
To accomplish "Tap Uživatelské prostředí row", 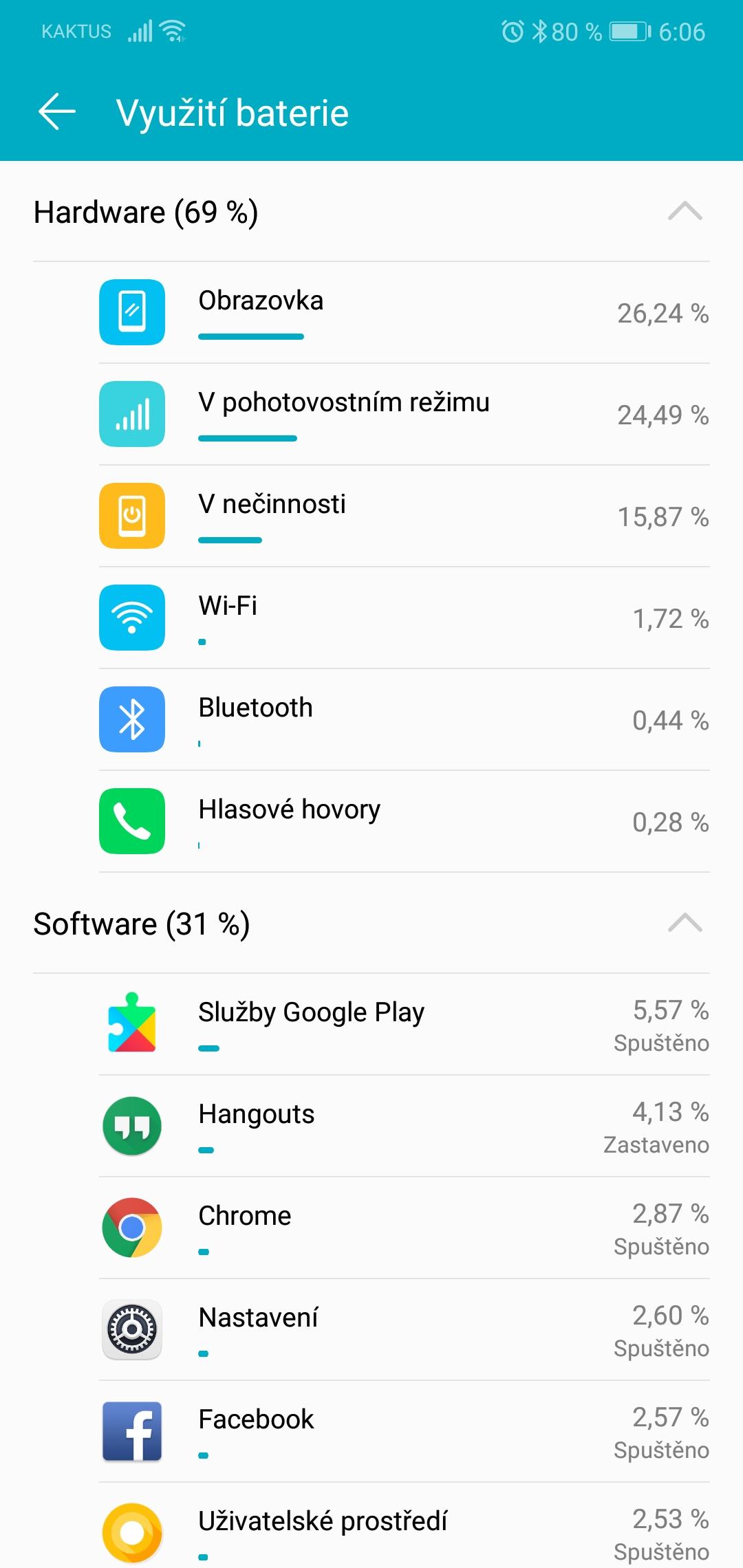I will [x=405, y=1526].
